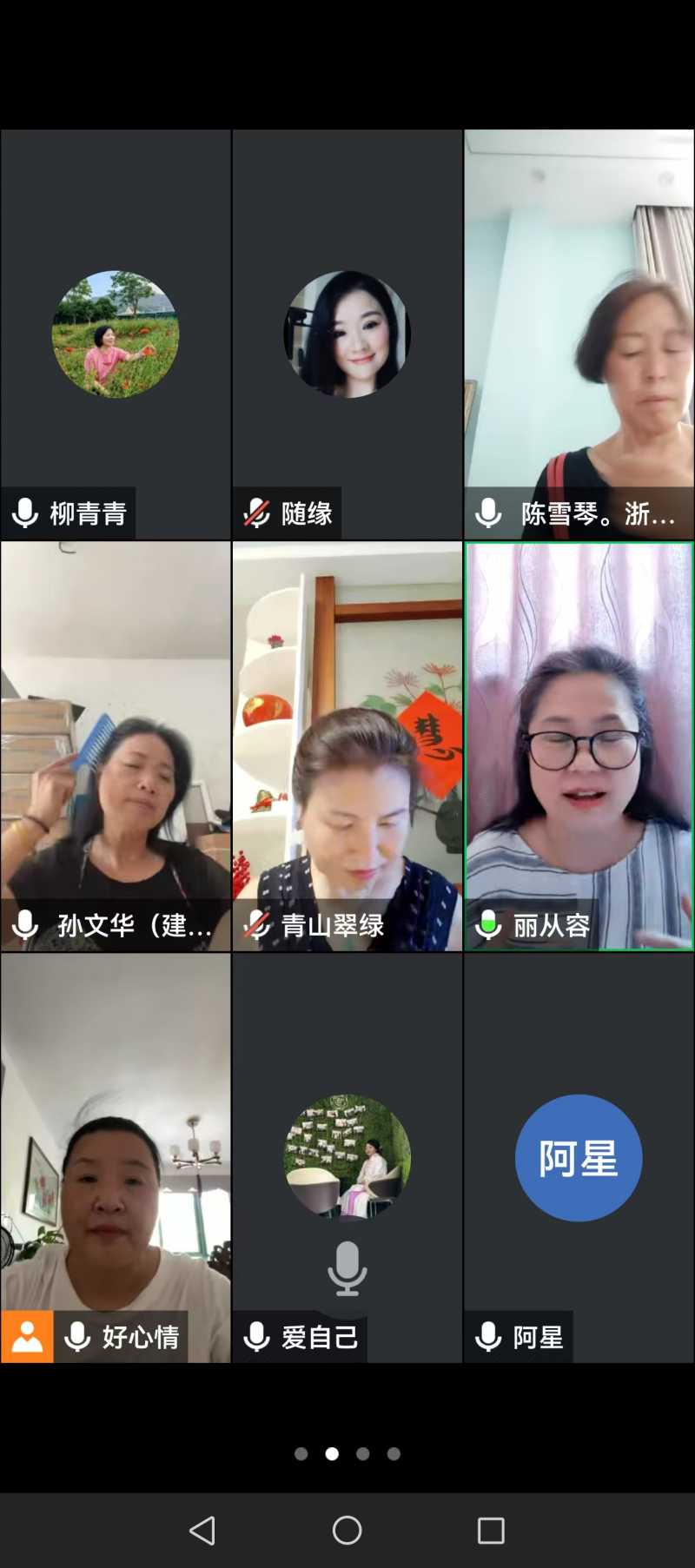Tap the 阿星 participant tile
695x1568 pixels.
579,1157
